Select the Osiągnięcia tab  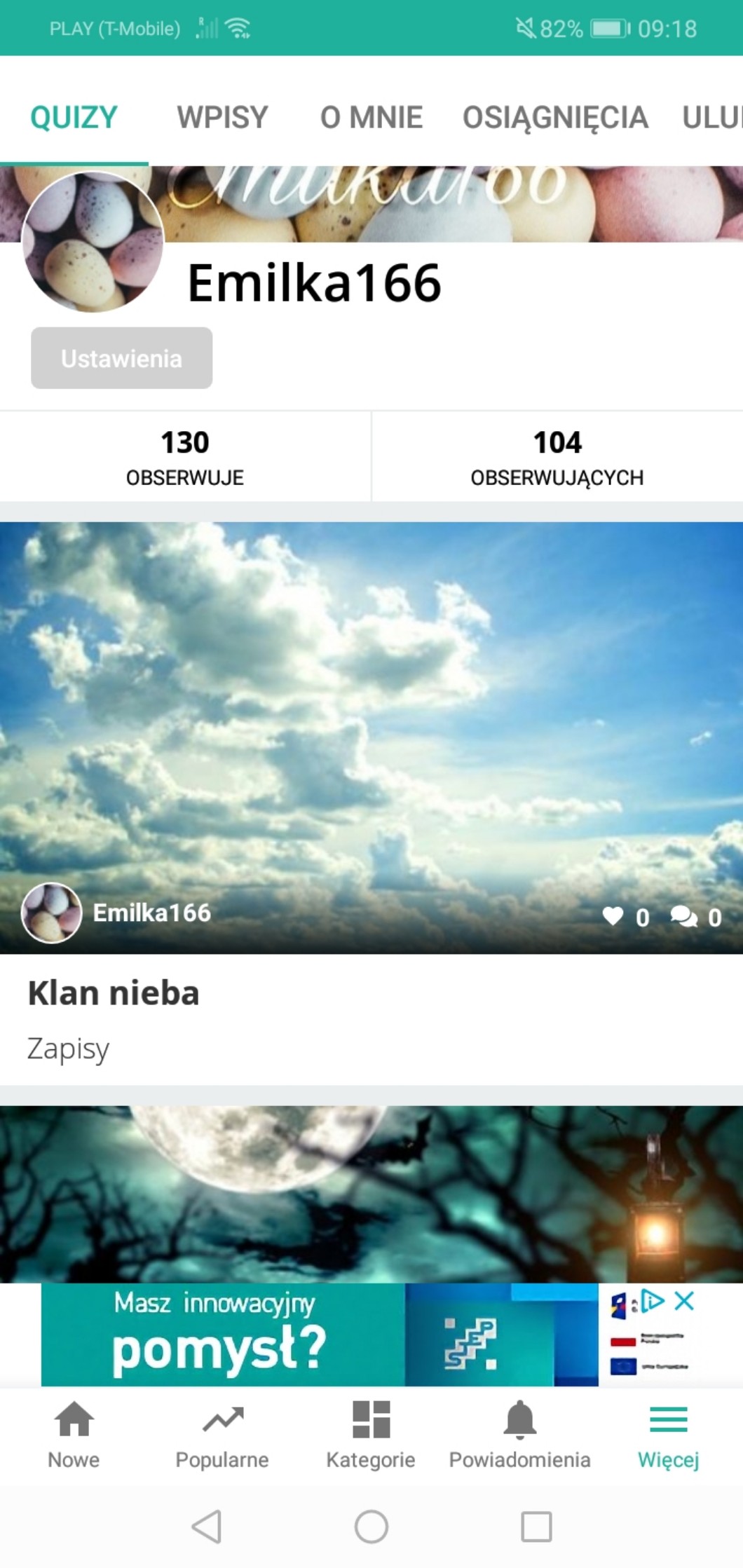555,117
